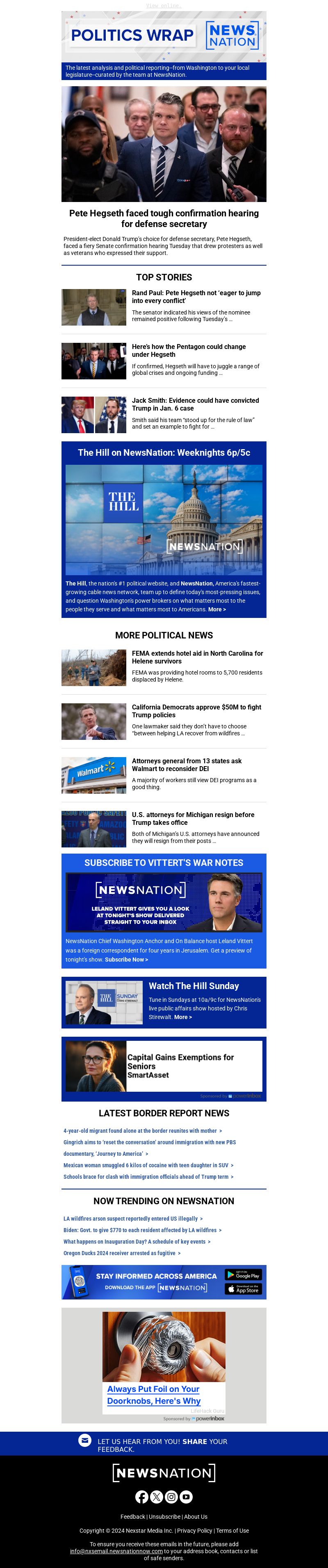
Task: Get the app on Google Play
Action: tap(243, 1274)
